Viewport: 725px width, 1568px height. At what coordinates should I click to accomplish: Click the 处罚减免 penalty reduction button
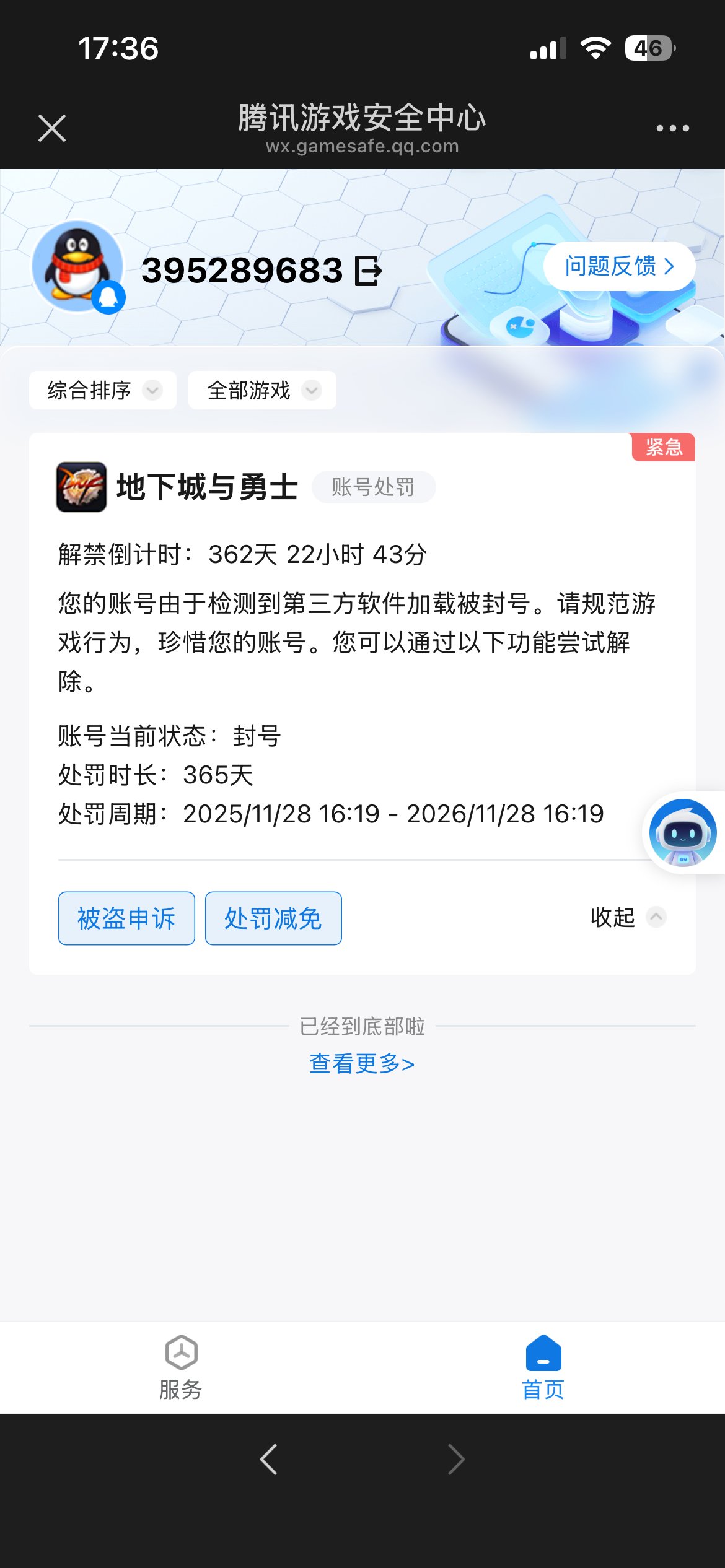(x=273, y=918)
